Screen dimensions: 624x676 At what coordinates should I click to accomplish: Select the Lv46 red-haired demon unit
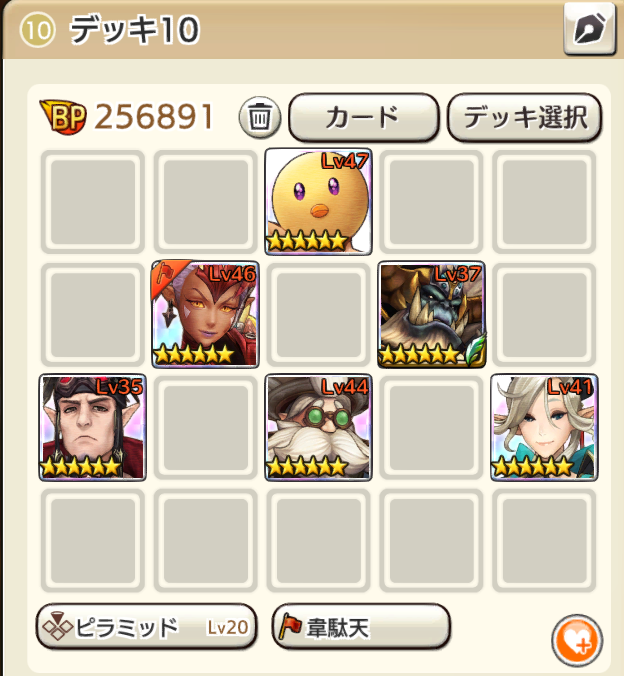[x=206, y=314]
